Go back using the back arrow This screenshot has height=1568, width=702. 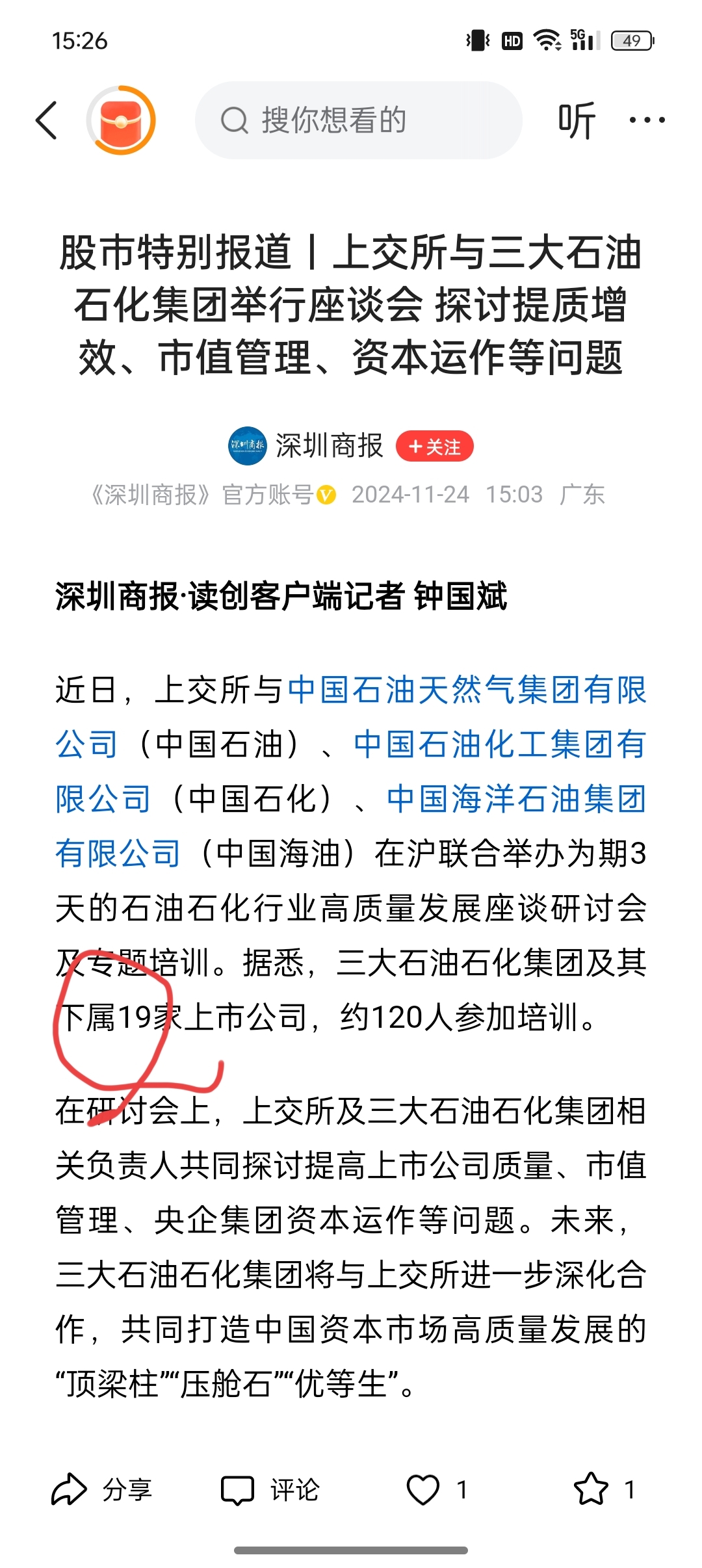pyautogui.click(x=47, y=120)
